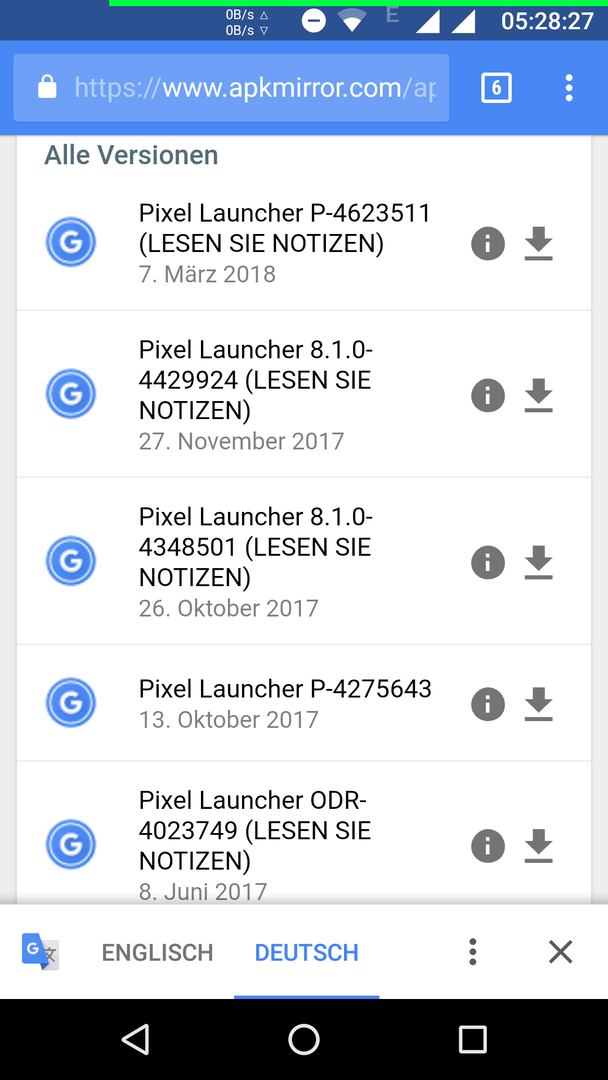This screenshot has width=608, height=1080.
Task: Open translate bar options menu
Action: 472,951
